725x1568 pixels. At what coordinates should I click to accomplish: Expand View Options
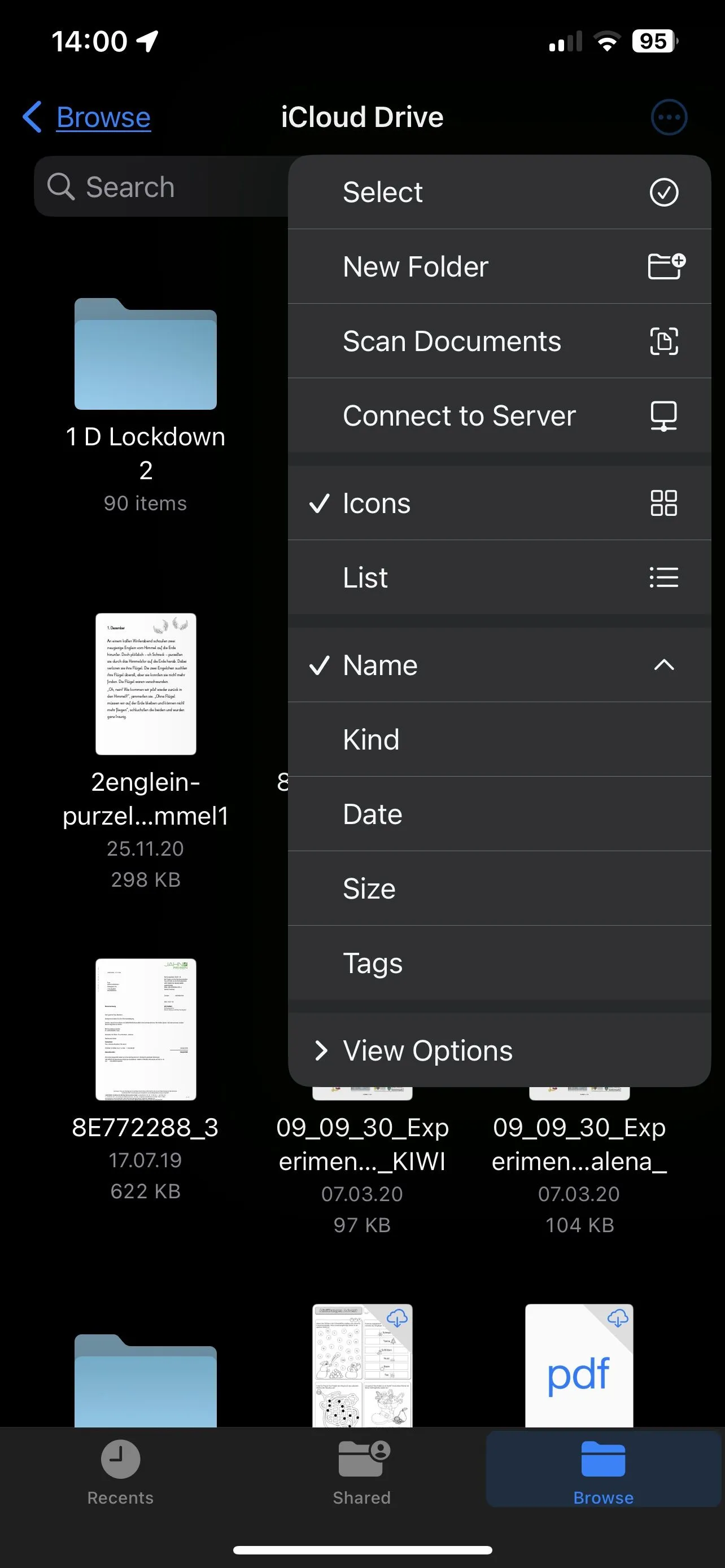(499, 1050)
